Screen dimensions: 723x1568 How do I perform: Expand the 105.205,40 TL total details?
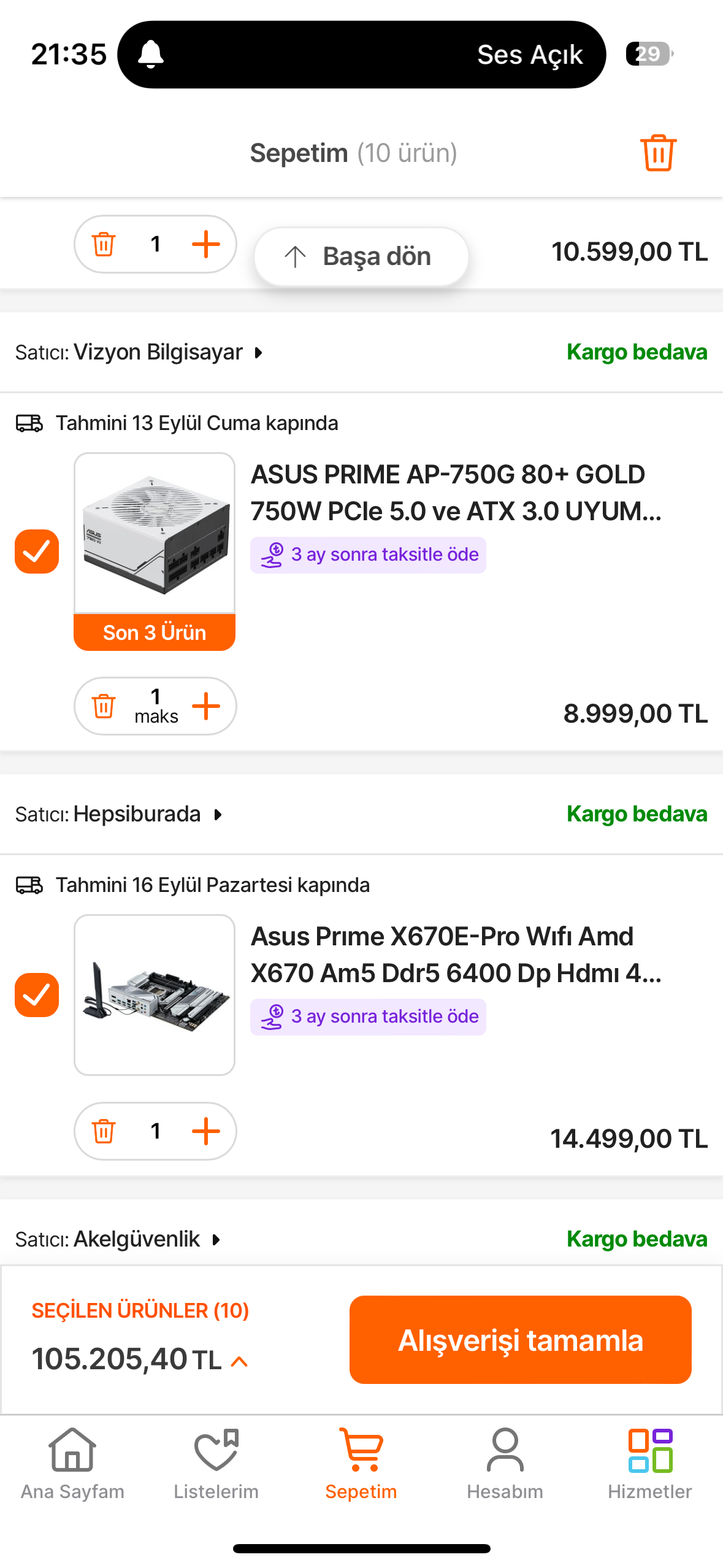coord(239,1362)
